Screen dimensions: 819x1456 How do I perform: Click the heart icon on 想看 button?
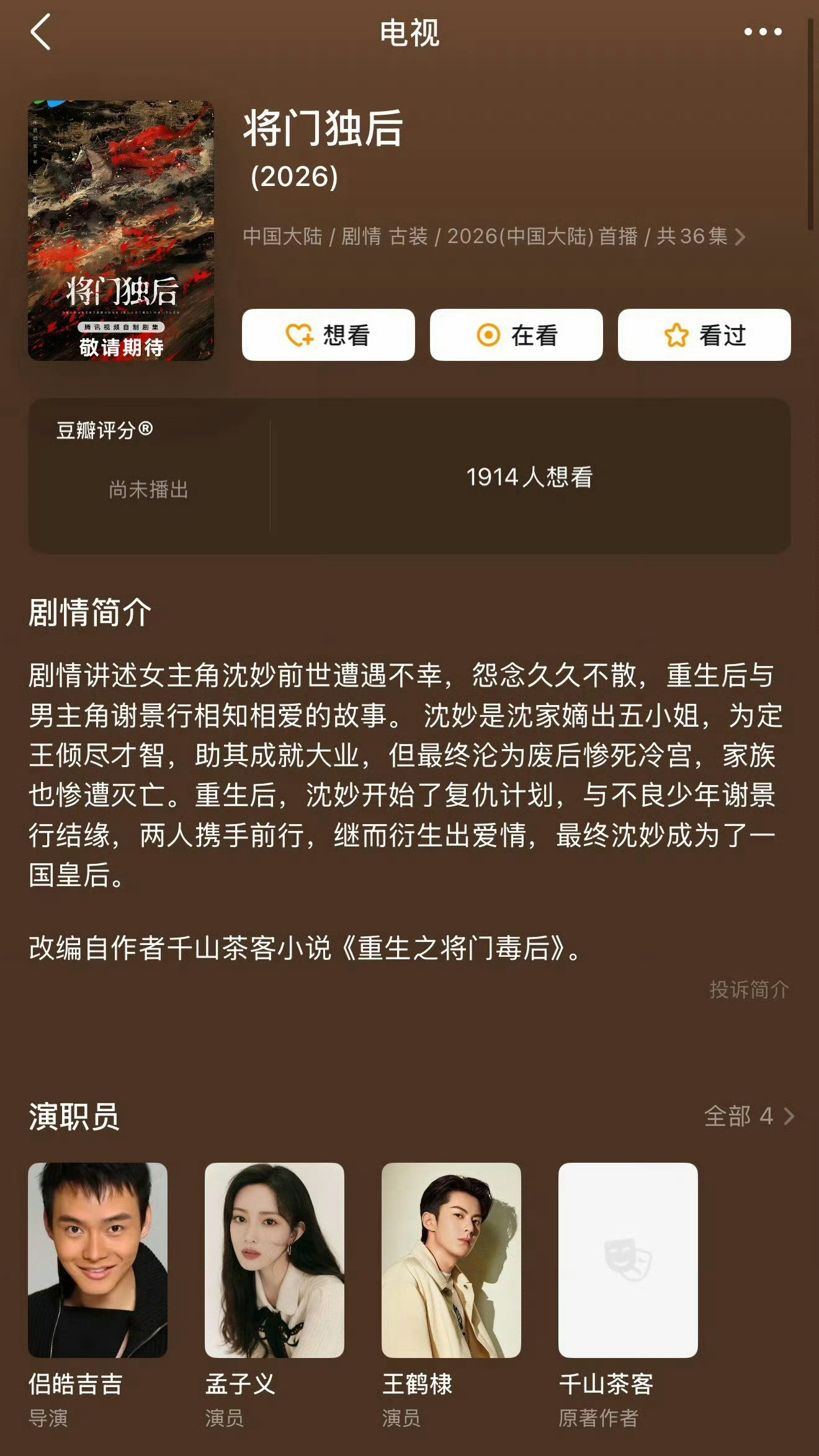coord(300,335)
